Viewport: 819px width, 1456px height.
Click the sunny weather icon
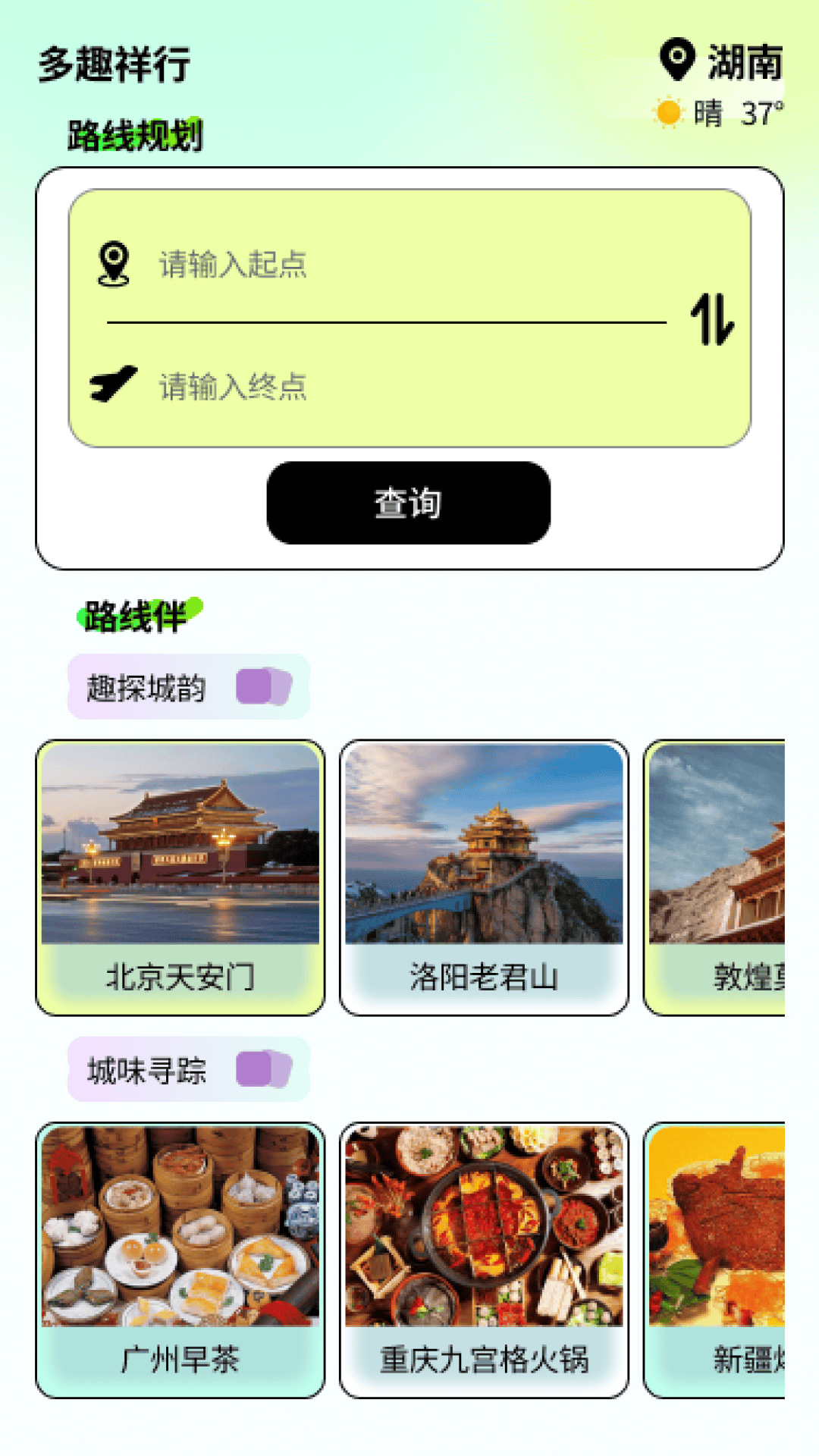(x=667, y=112)
